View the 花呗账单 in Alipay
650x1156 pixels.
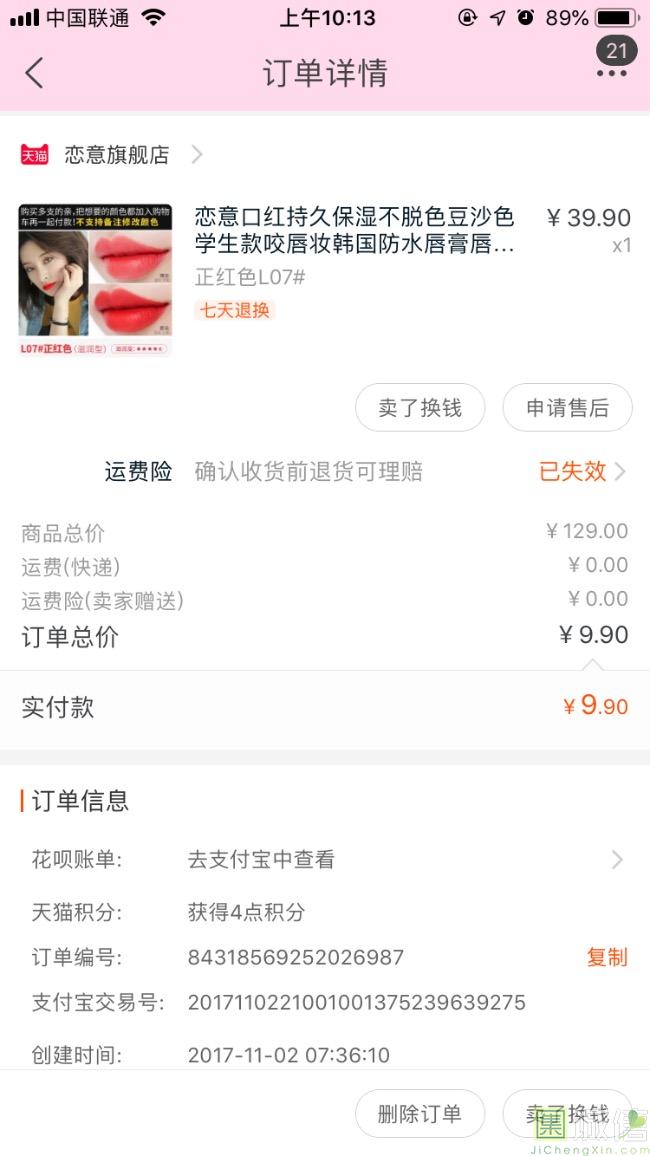pos(325,859)
